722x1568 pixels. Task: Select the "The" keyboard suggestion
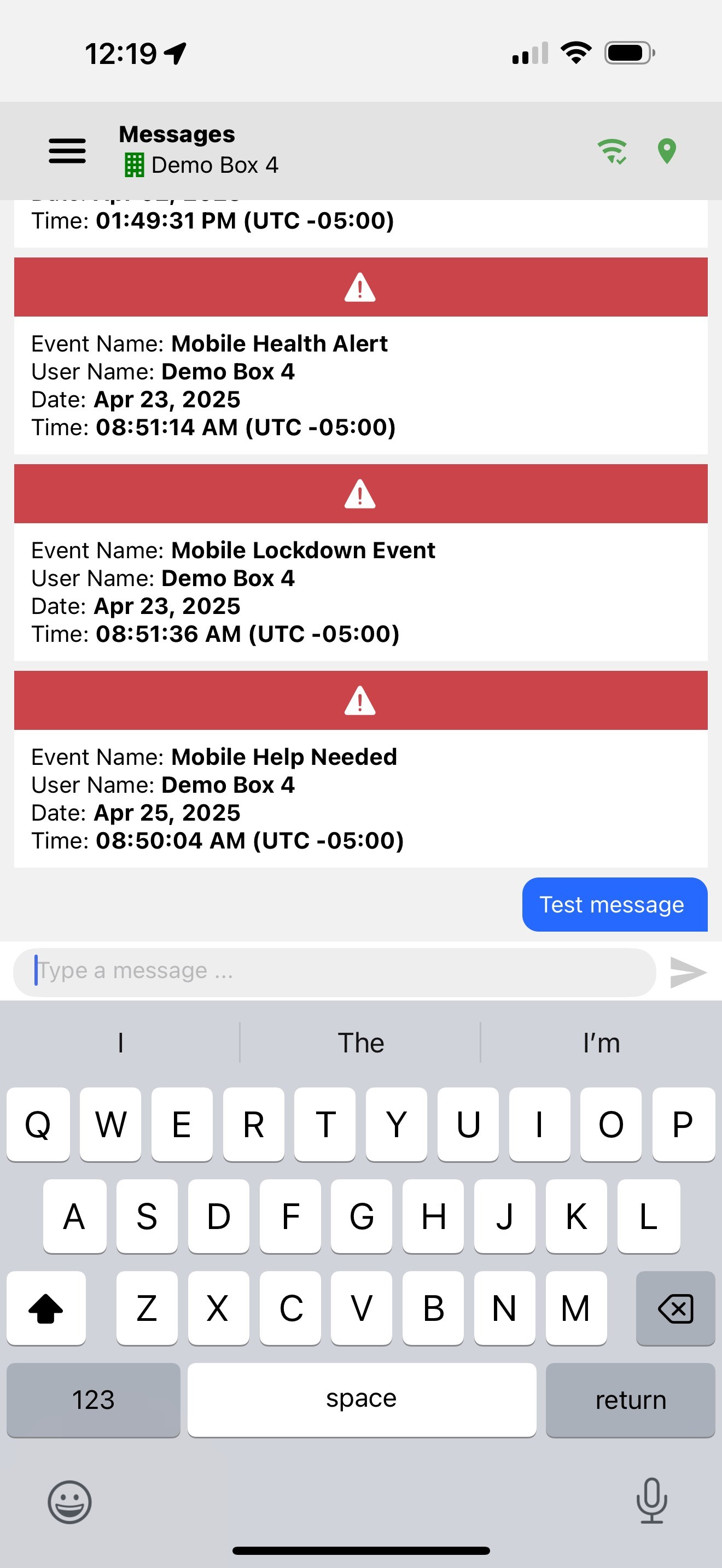coord(361,1043)
